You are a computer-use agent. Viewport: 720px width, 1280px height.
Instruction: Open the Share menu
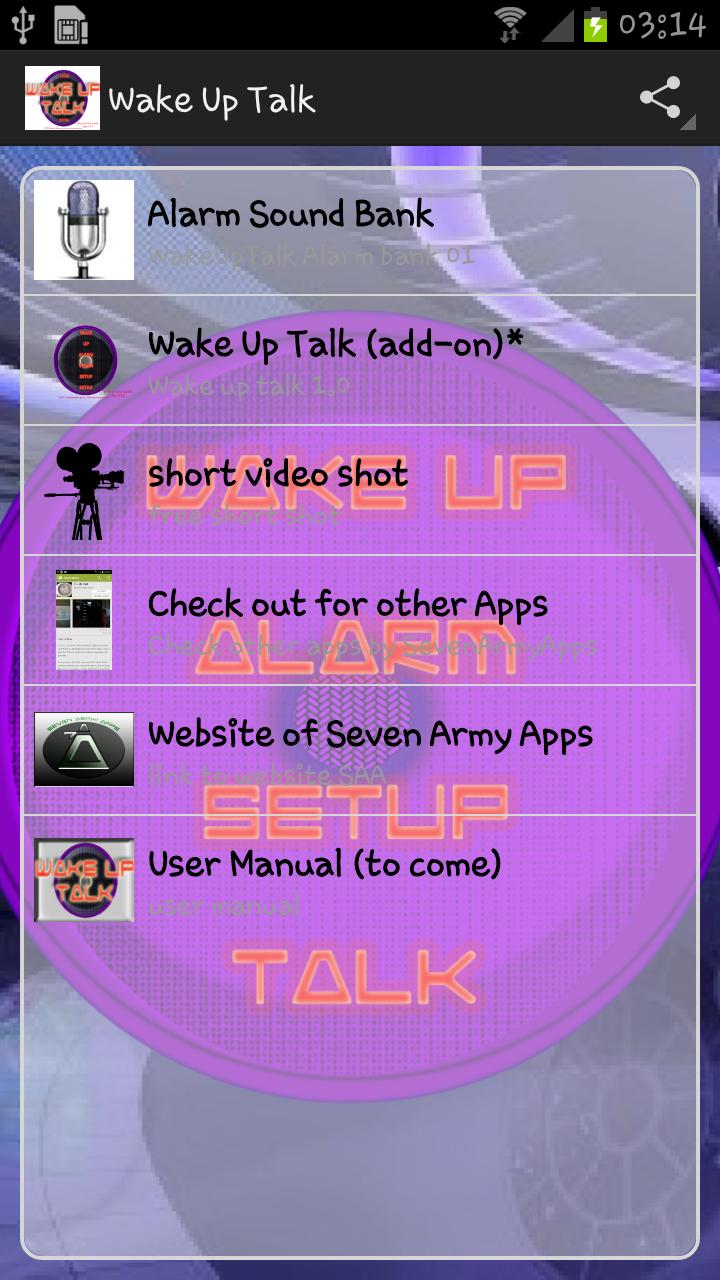coord(660,95)
